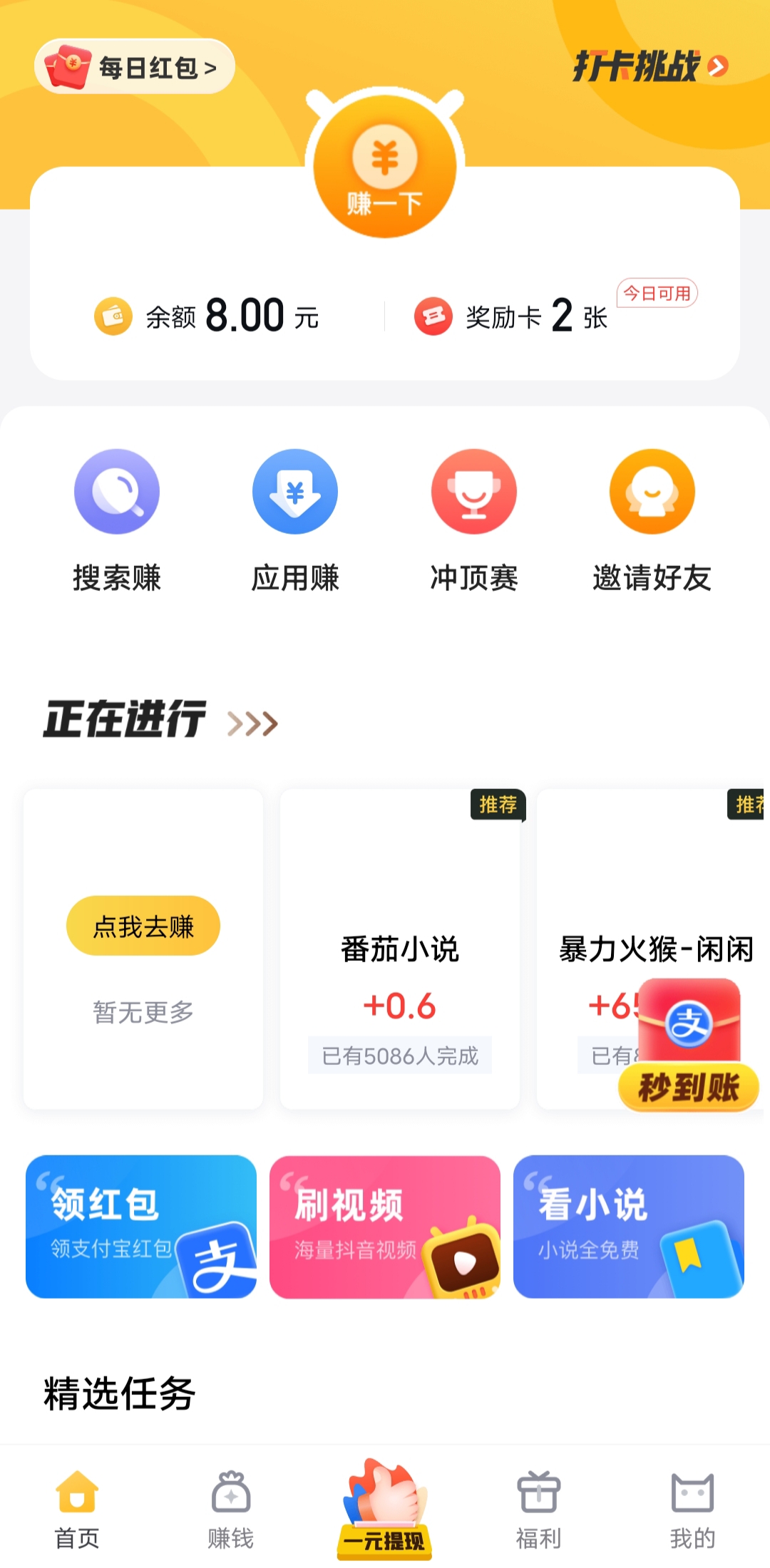The height and width of the screenshot is (1568, 770).
Task: Open the 奖励卡 reward cards
Action: (511, 316)
